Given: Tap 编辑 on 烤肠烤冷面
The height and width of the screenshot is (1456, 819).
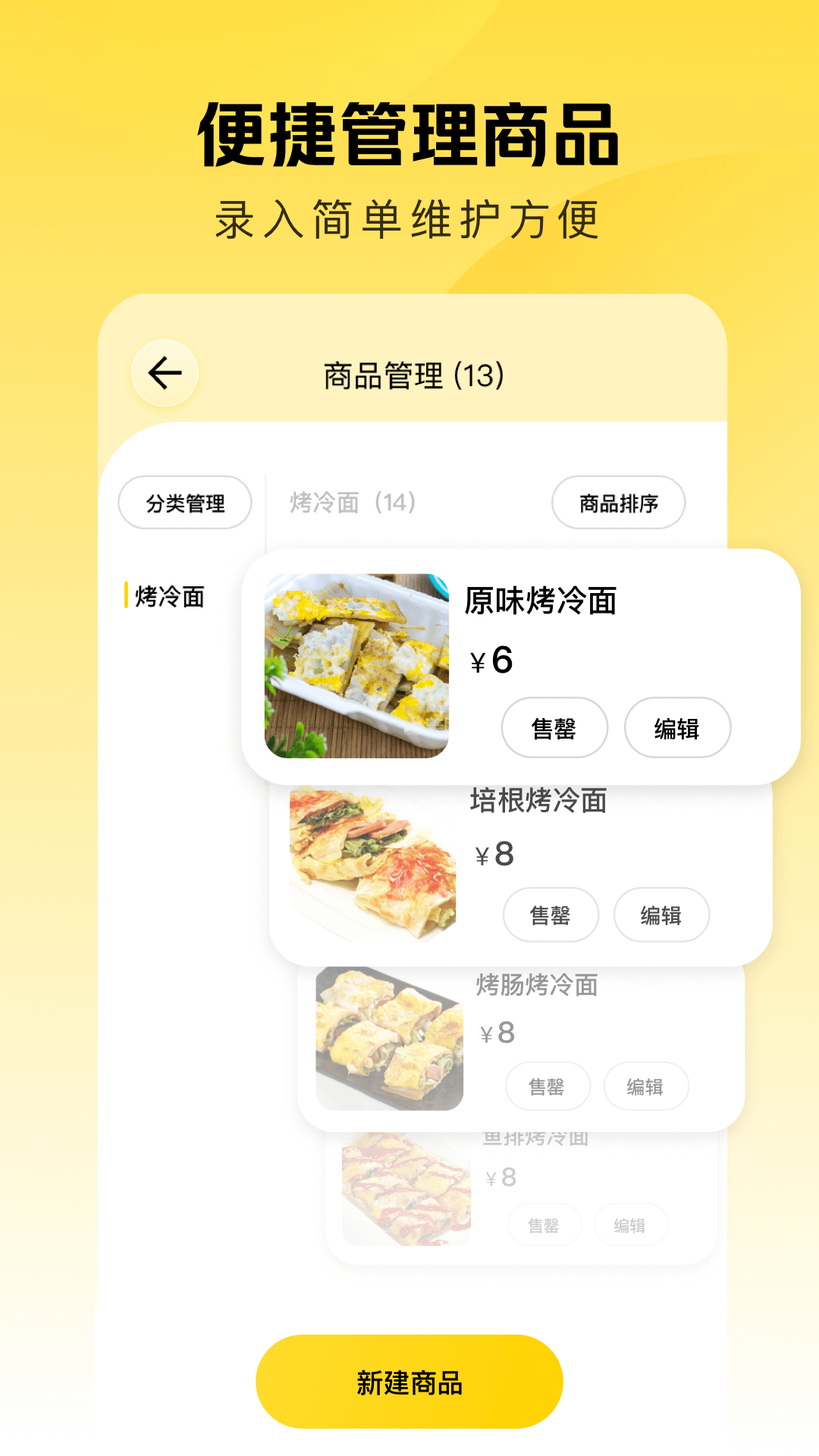Looking at the screenshot, I should coord(645,1086).
